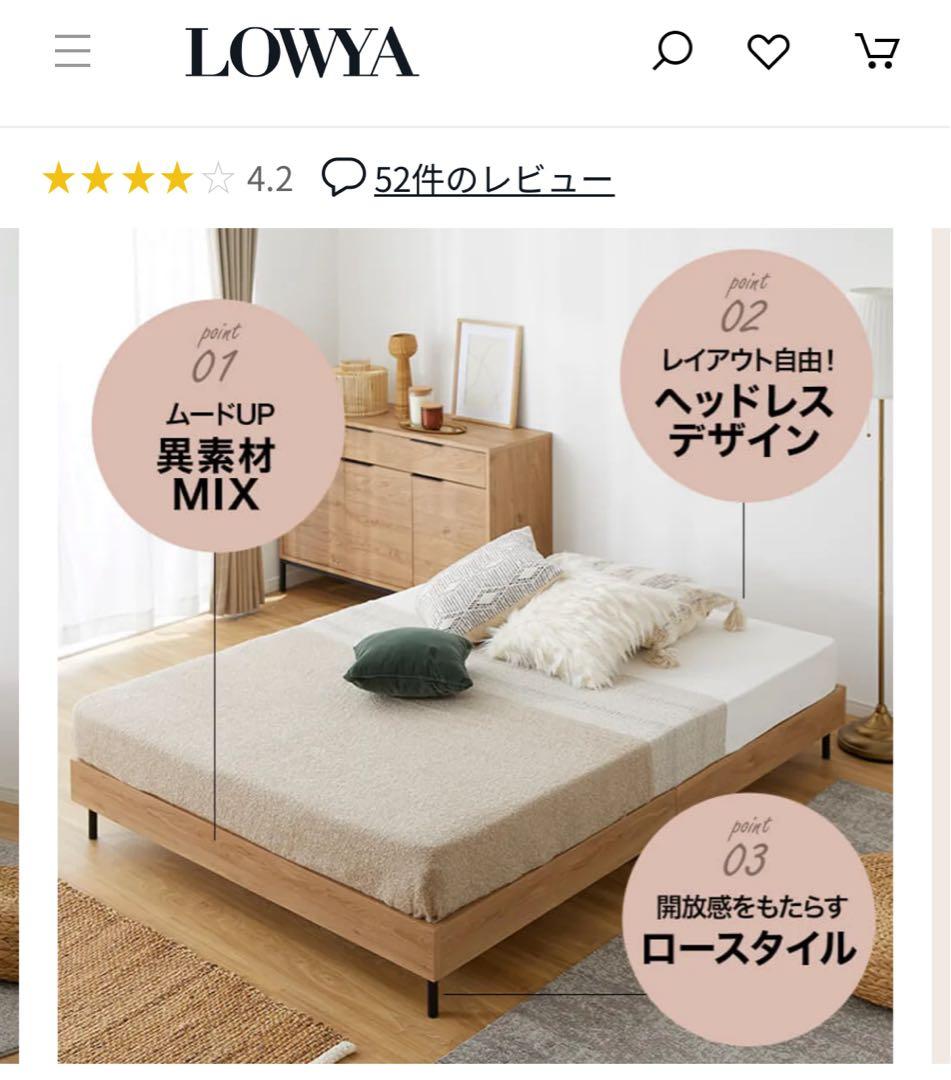Image resolution: width=951 pixels, height=1080 pixels.
Task: Open the search icon
Action: (673, 51)
